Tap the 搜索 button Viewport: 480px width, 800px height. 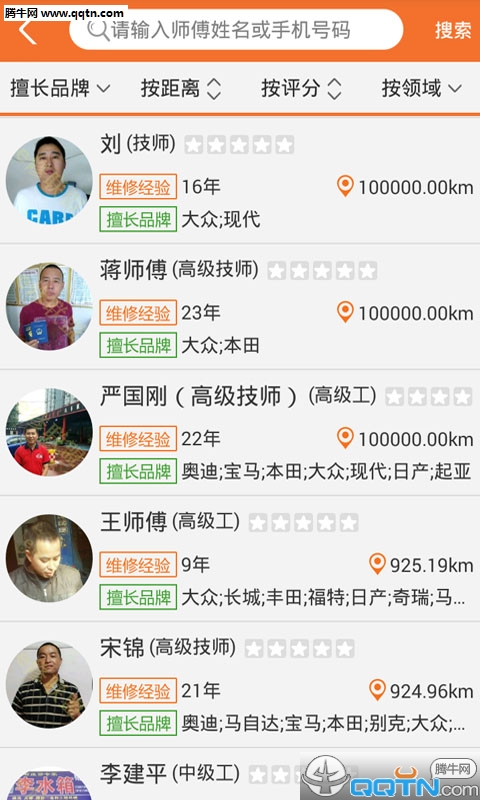pos(452,31)
